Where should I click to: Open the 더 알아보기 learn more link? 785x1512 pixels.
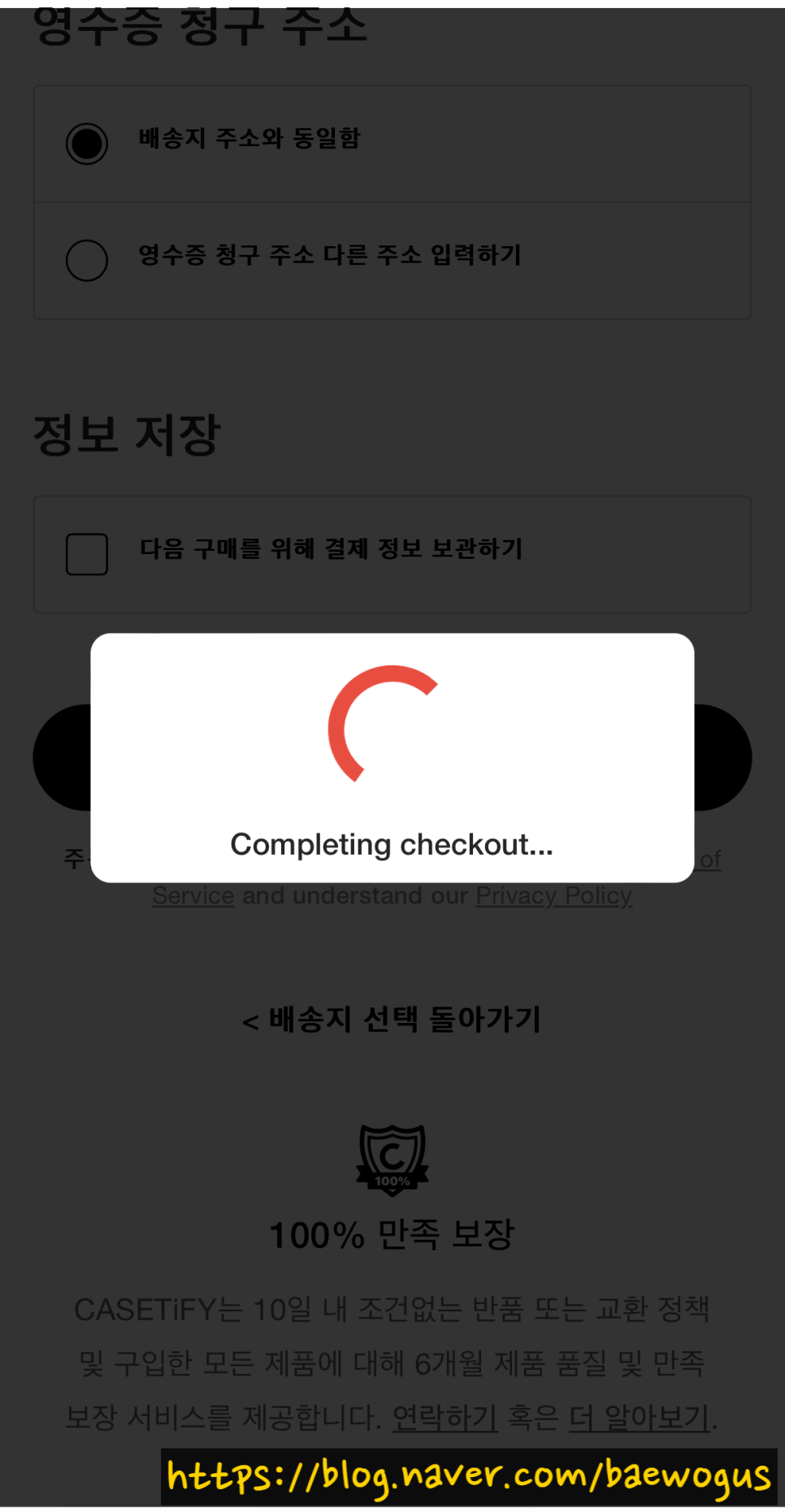640,1418
